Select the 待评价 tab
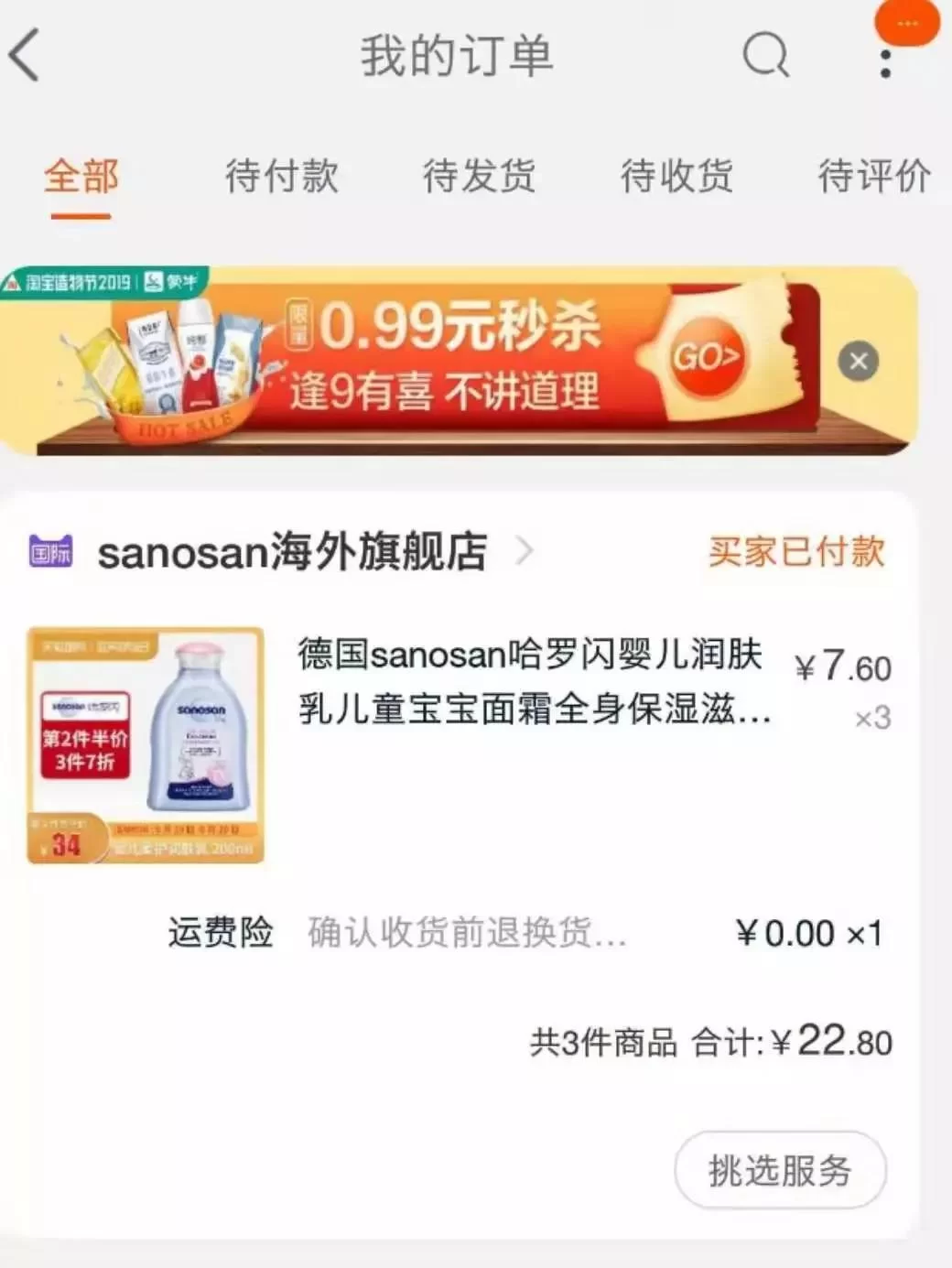Screen dimensions: 952x1268 [874, 176]
